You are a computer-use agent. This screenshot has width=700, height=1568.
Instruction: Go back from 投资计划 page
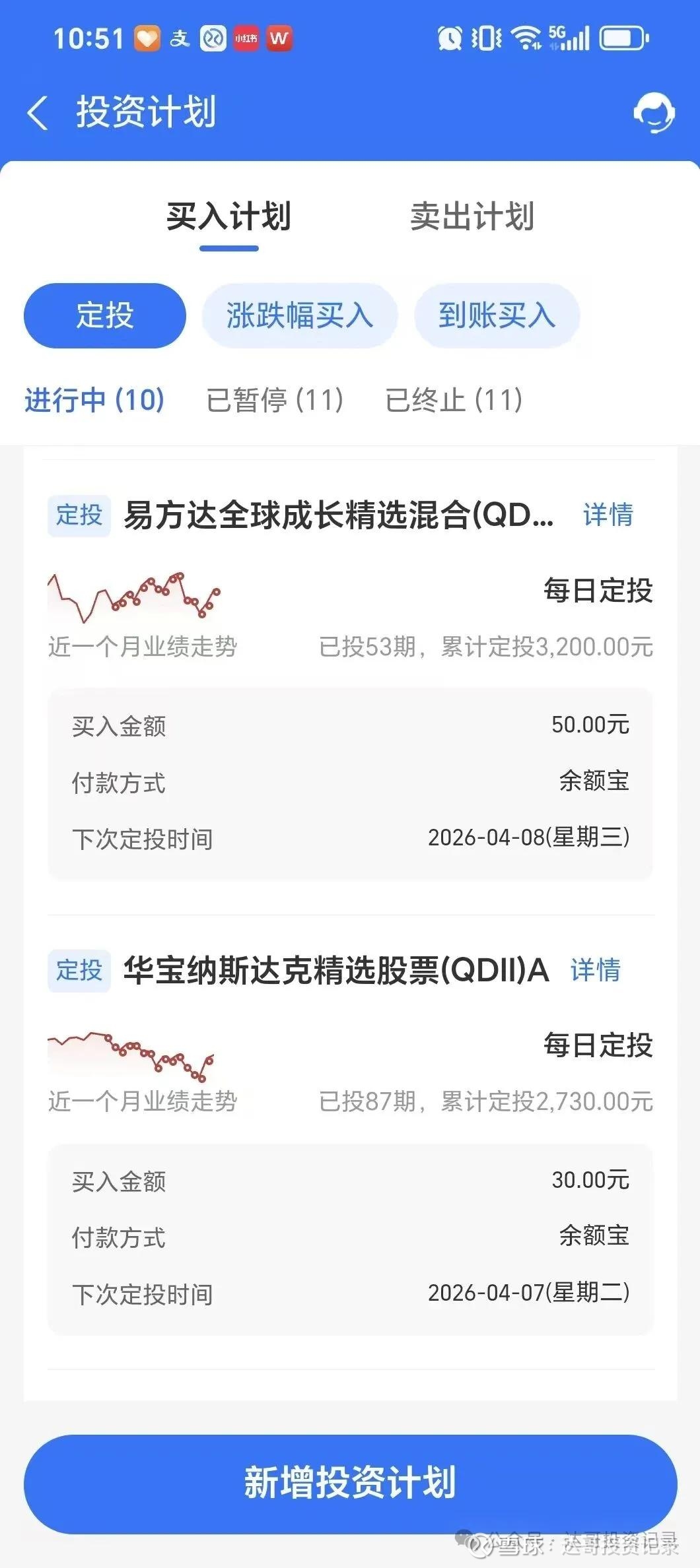pyautogui.click(x=38, y=112)
